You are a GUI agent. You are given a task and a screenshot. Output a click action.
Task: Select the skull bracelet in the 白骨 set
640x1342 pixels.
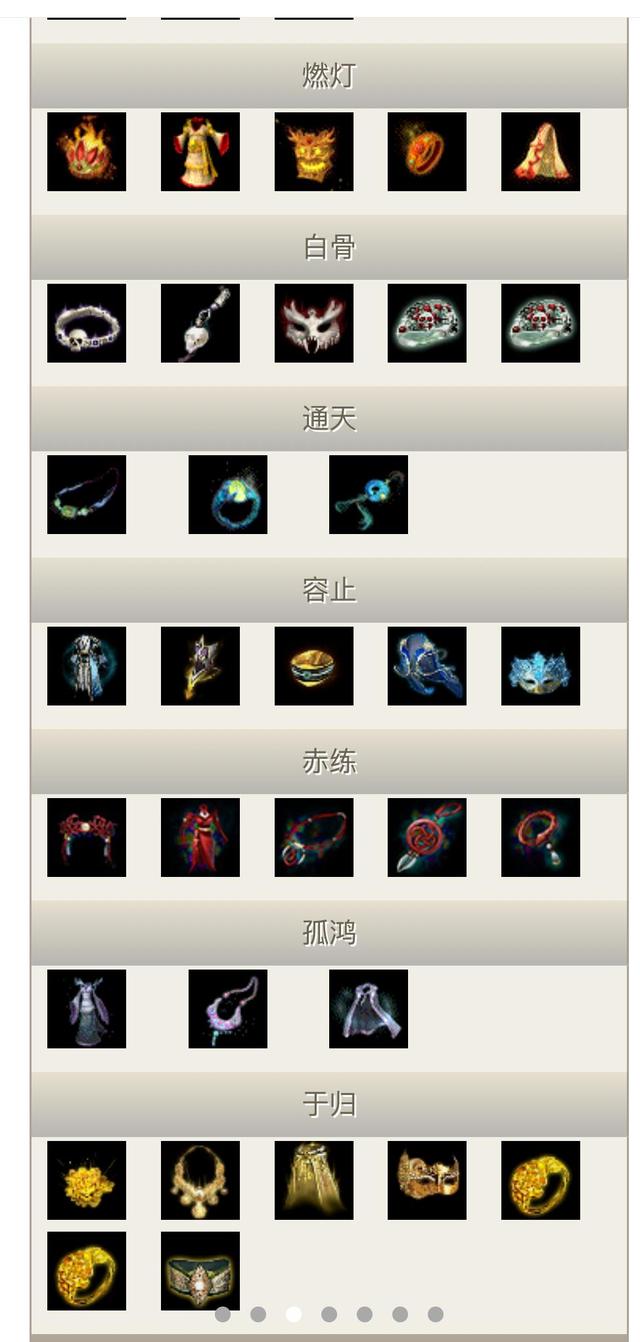click(x=87, y=323)
